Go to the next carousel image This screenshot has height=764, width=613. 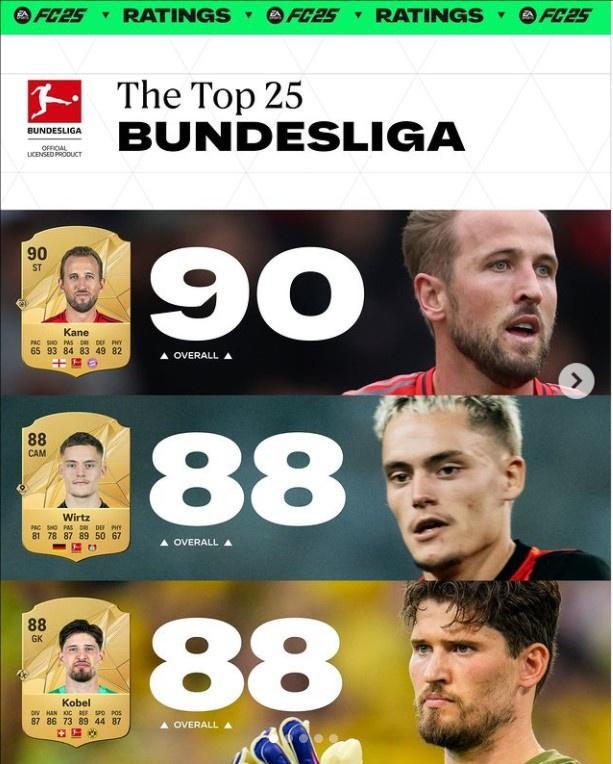[x=576, y=380]
